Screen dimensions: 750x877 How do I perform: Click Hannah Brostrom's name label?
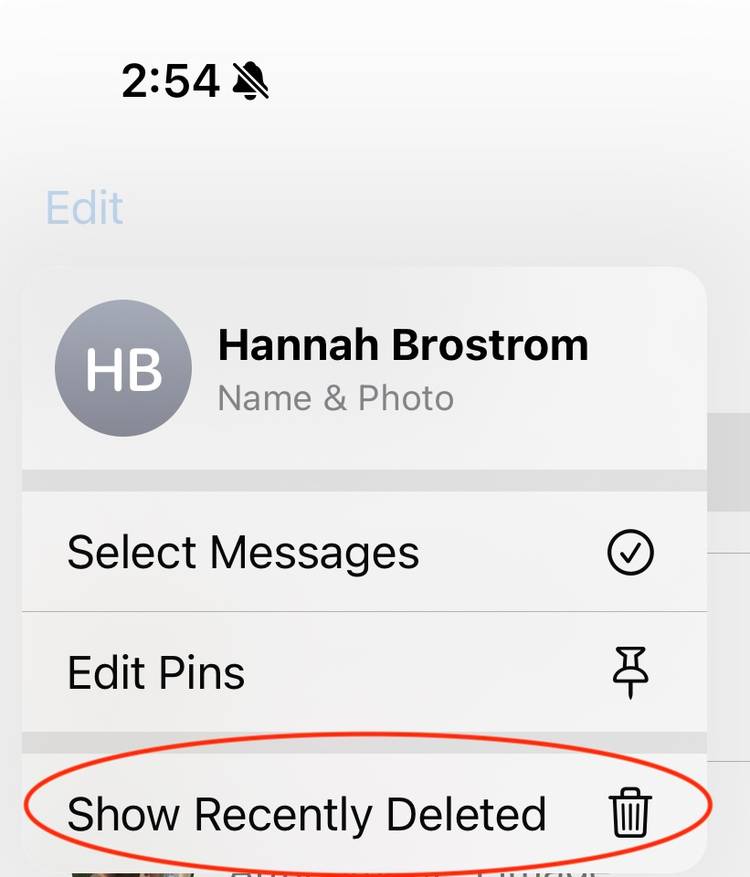[x=402, y=344]
